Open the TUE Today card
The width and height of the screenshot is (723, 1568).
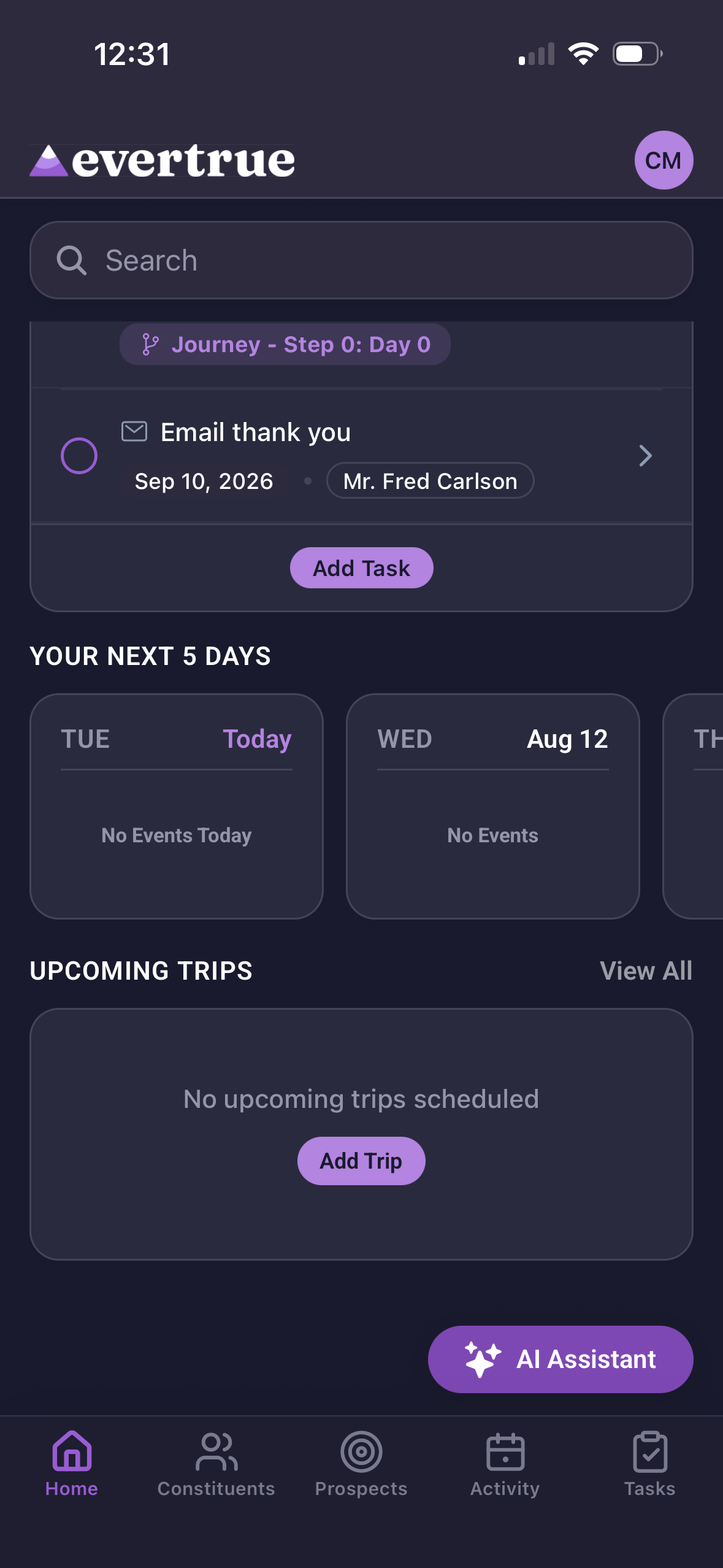pyautogui.click(x=177, y=806)
